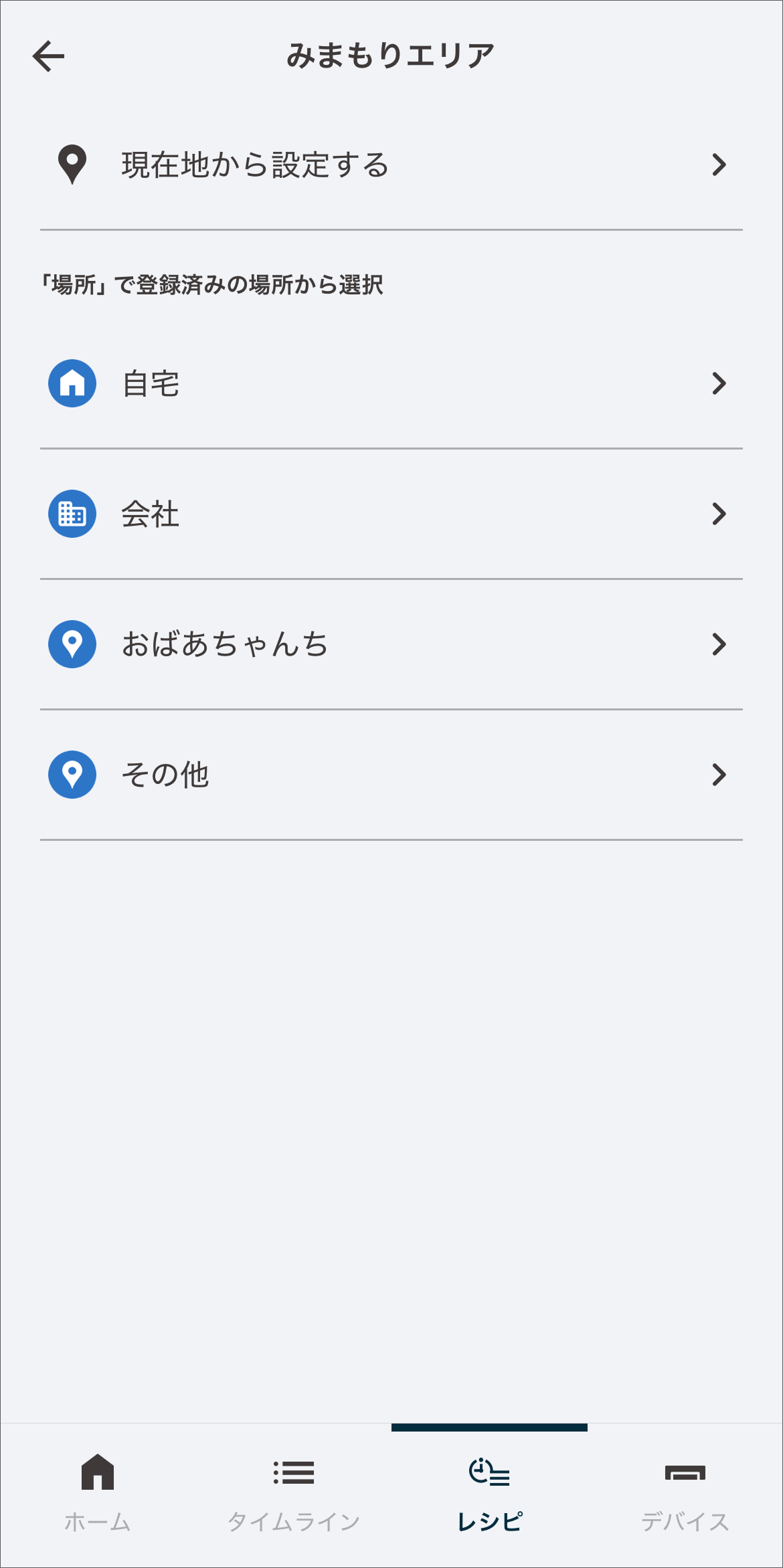The image size is (783, 1568).
Task: Tap the pin icon next to その他
Action: [x=71, y=775]
